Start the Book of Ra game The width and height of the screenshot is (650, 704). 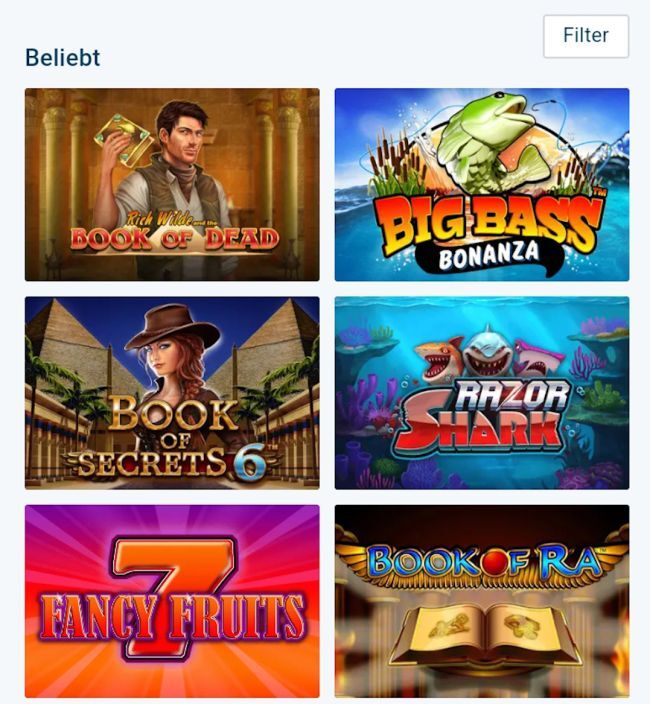(481, 600)
